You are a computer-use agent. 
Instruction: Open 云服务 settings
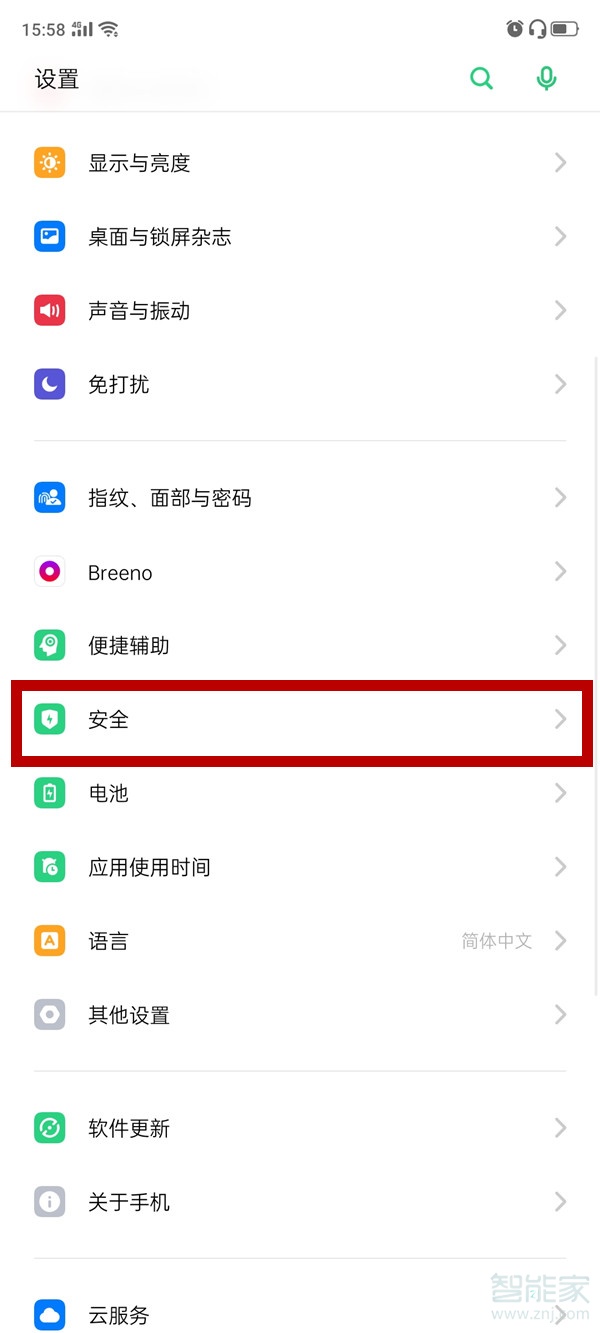(x=119, y=1315)
